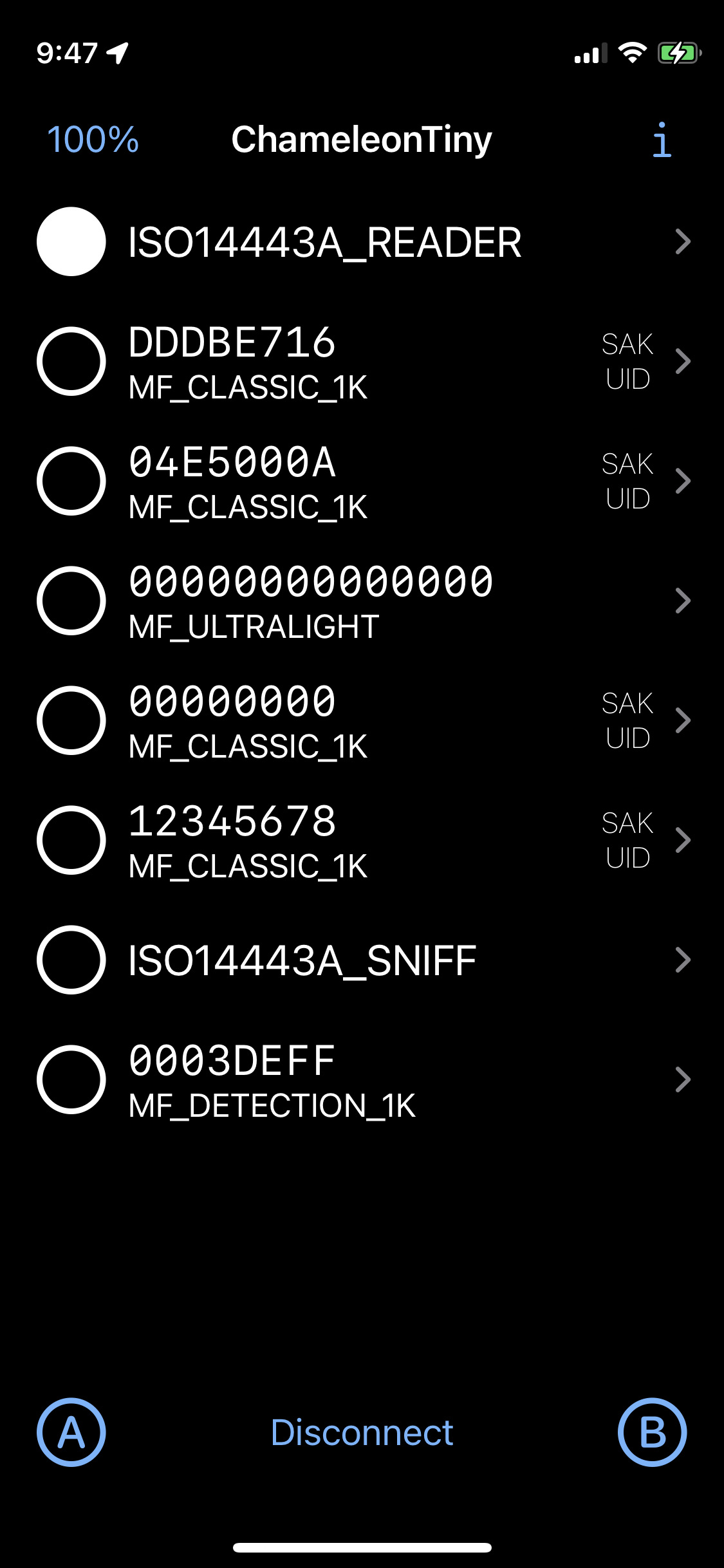Open details of the ISO14443A_READER slot
Viewport: 724px width, 1568px height.
(682, 242)
